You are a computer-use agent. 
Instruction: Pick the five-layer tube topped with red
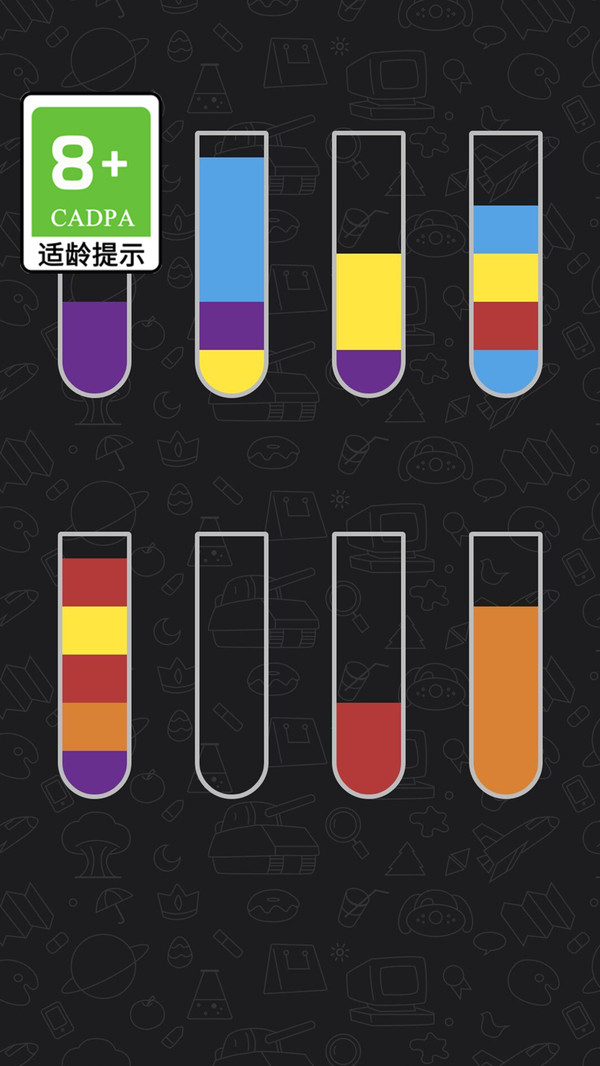[x=95, y=665]
